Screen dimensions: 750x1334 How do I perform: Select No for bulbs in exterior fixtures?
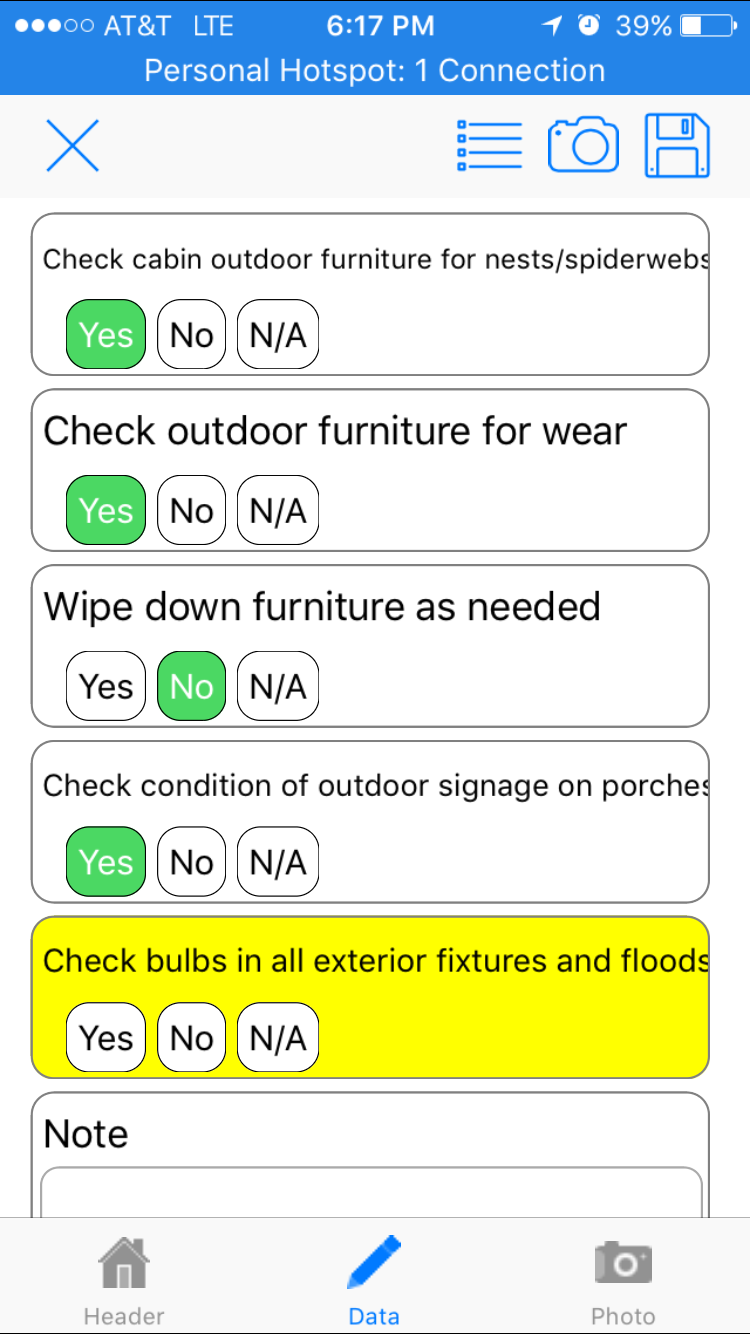[192, 1039]
